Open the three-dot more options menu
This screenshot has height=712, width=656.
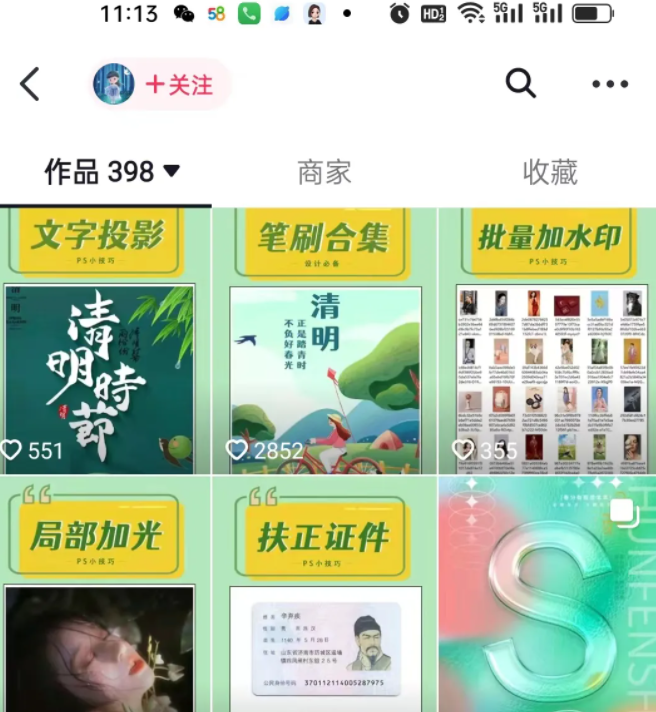(609, 85)
